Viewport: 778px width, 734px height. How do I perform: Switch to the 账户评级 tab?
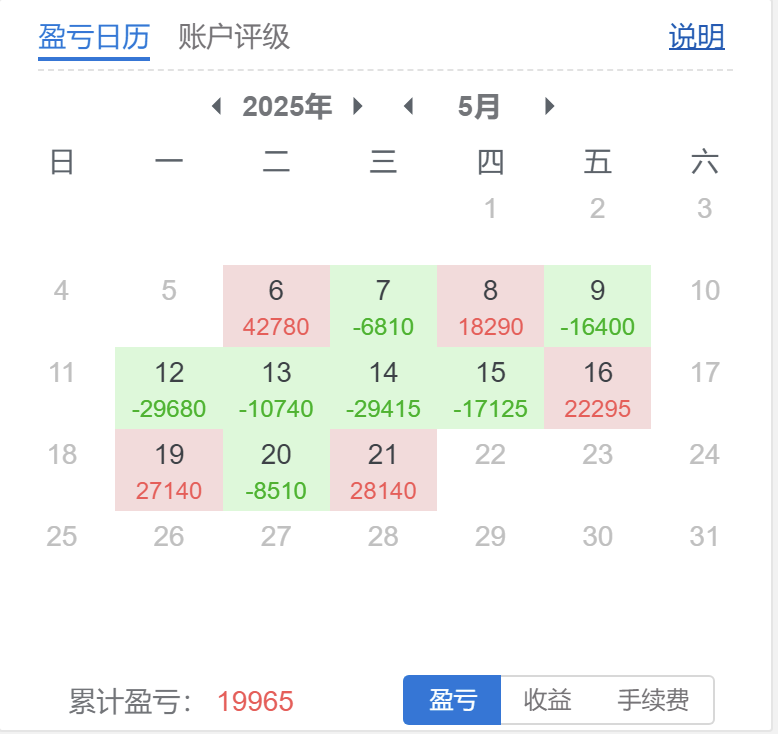234,38
